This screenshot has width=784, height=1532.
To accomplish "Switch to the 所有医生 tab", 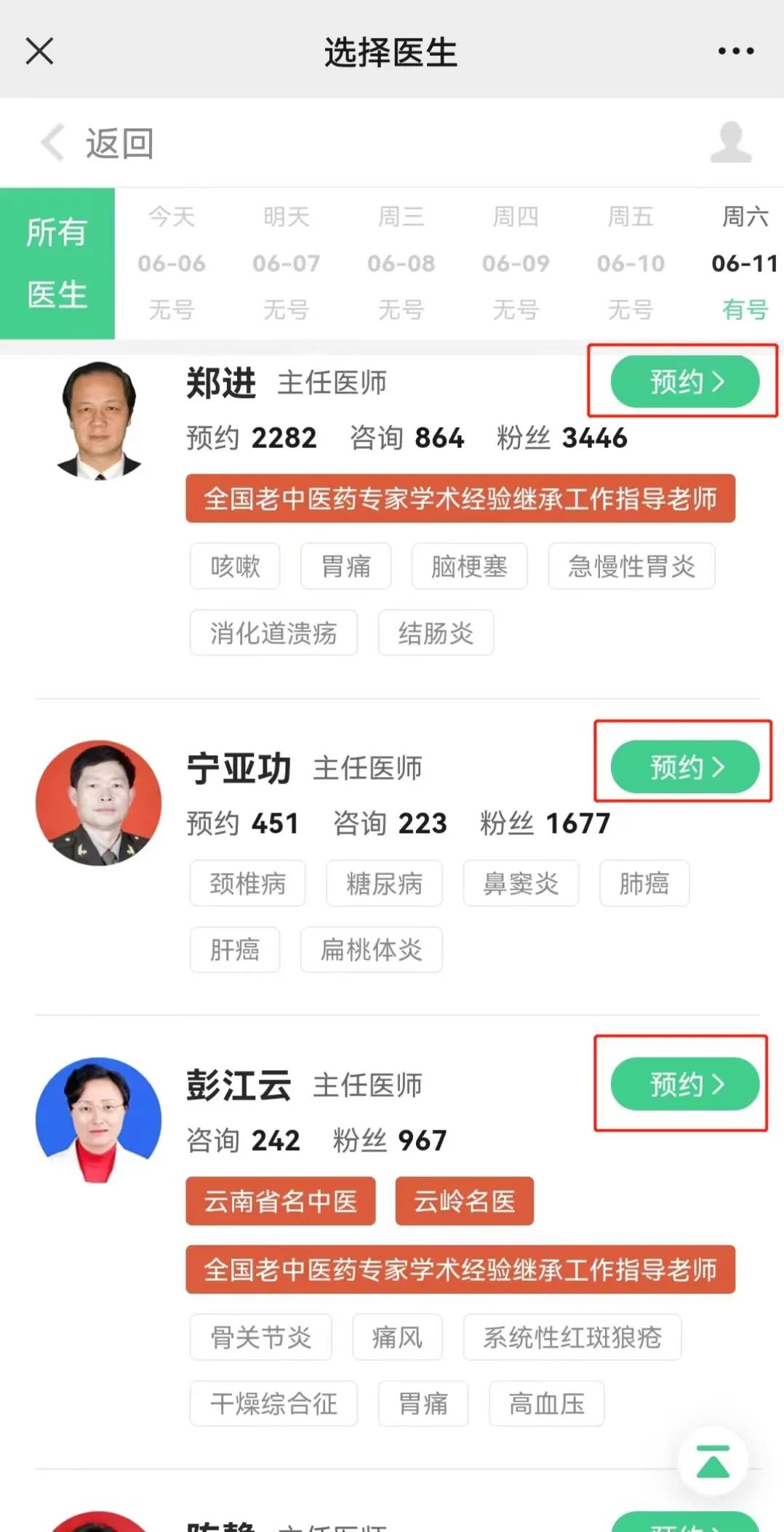I will point(58,263).
